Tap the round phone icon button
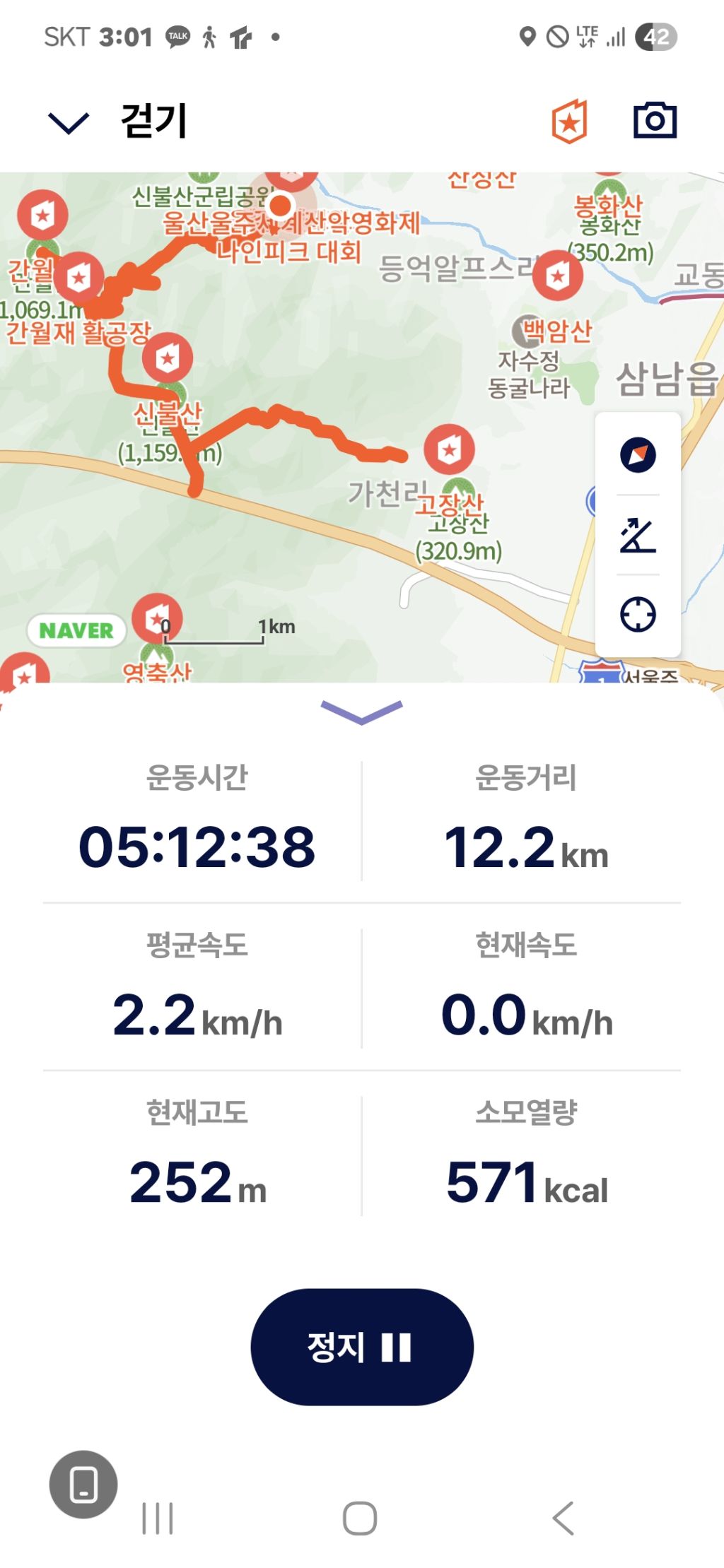Viewport: 724px width, 1568px height. 83,1484
